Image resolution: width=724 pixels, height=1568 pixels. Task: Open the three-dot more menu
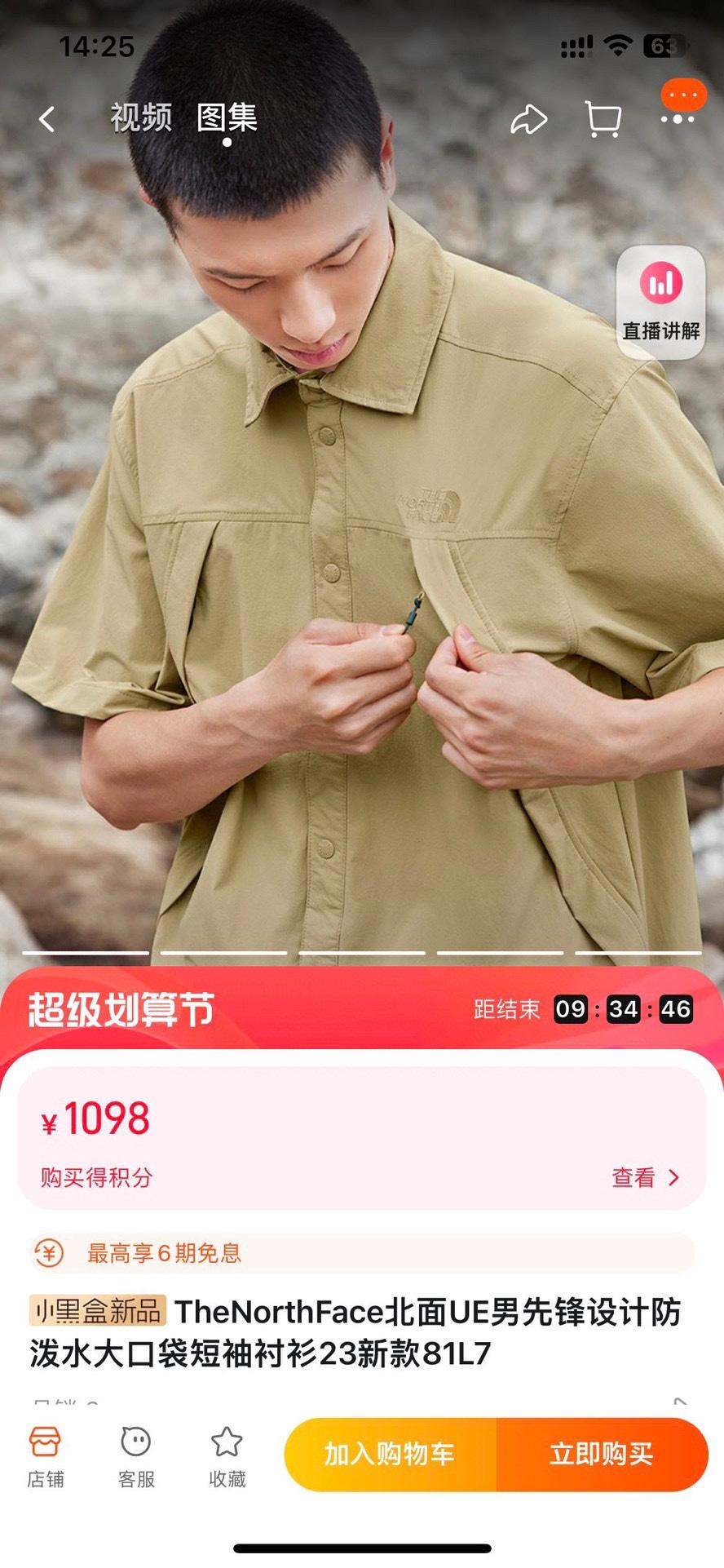(x=678, y=119)
